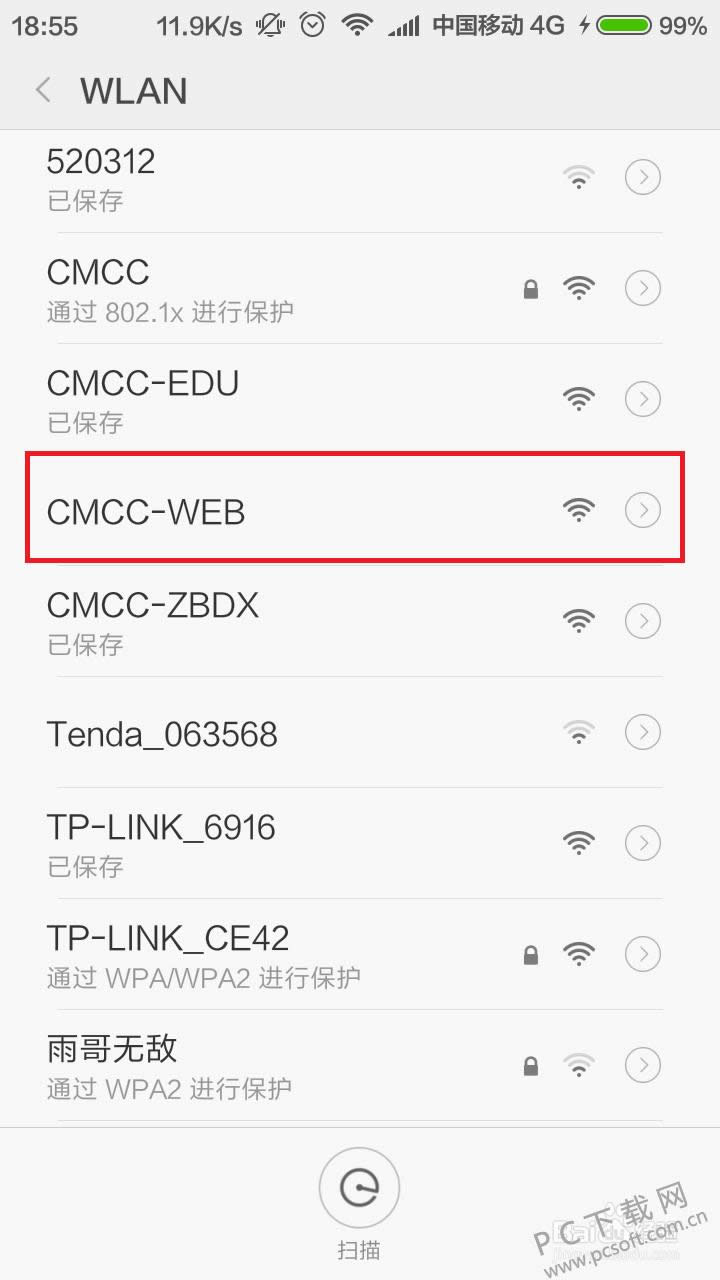Tap the lock icon beside CMCC network
Viewport: 720px width, 1280px height.
tap(531, 288)
